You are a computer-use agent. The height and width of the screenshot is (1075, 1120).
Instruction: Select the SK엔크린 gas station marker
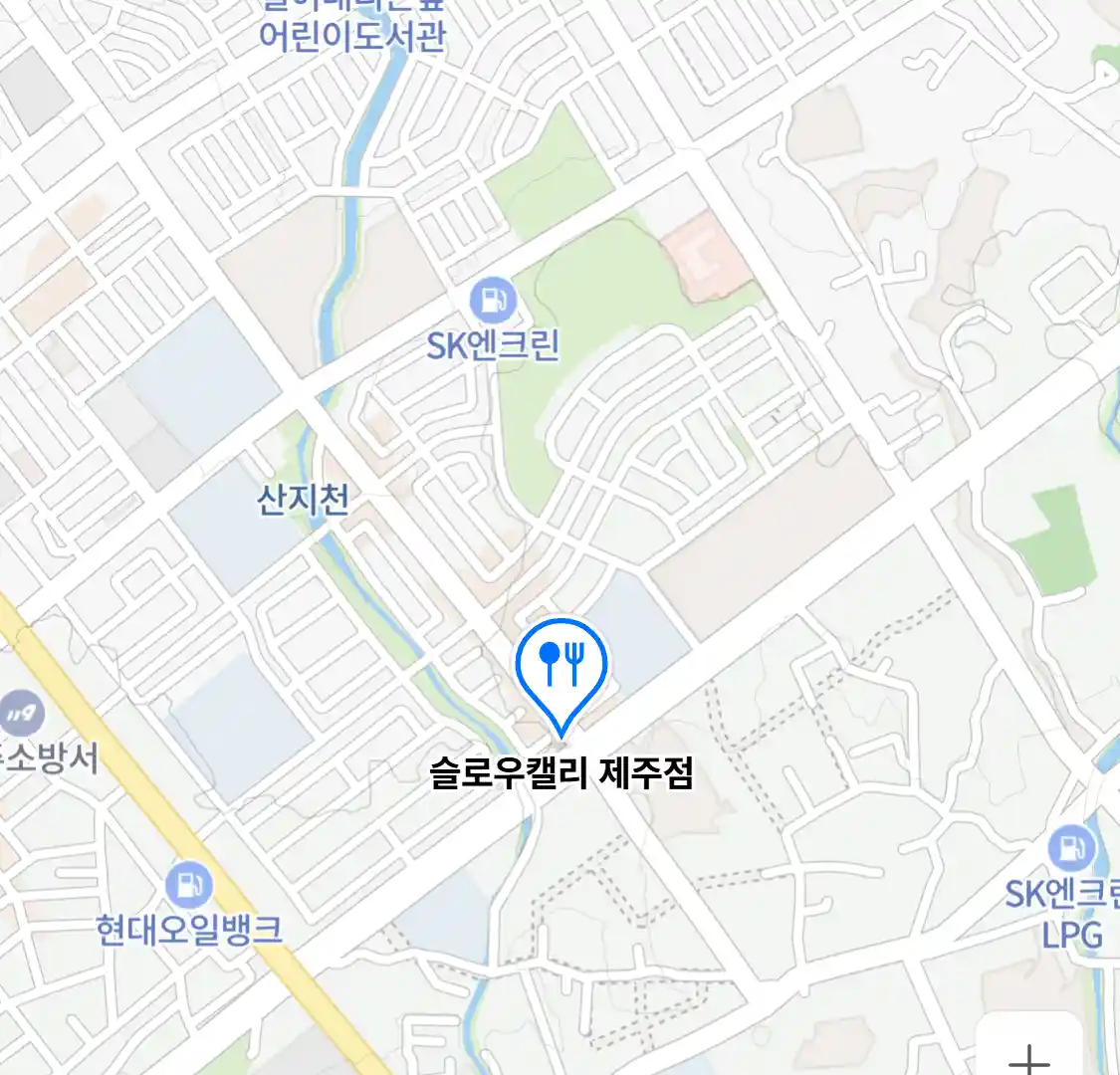point(492,299)
